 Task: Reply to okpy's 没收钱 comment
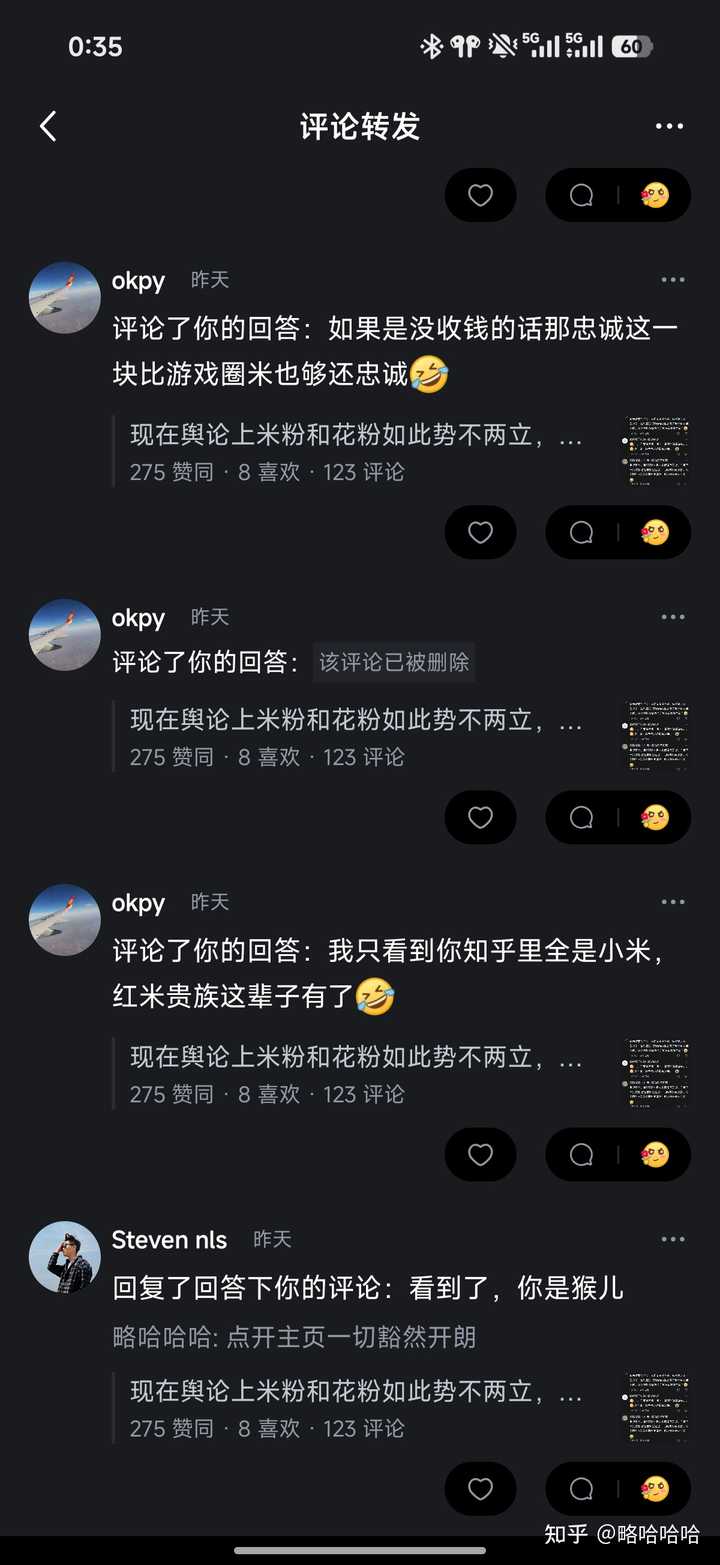(x=582, y=532)
